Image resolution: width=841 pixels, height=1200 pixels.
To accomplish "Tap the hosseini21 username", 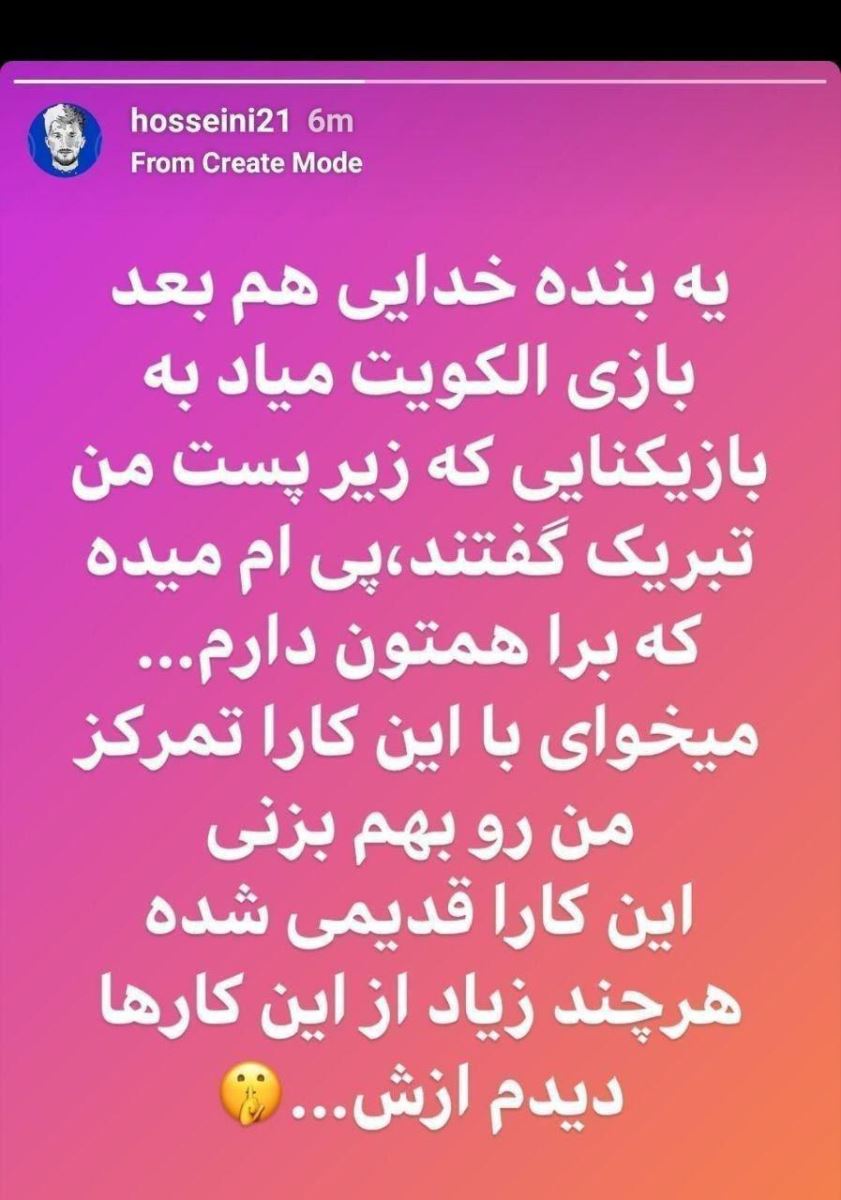I will click(x=210, y=122).
